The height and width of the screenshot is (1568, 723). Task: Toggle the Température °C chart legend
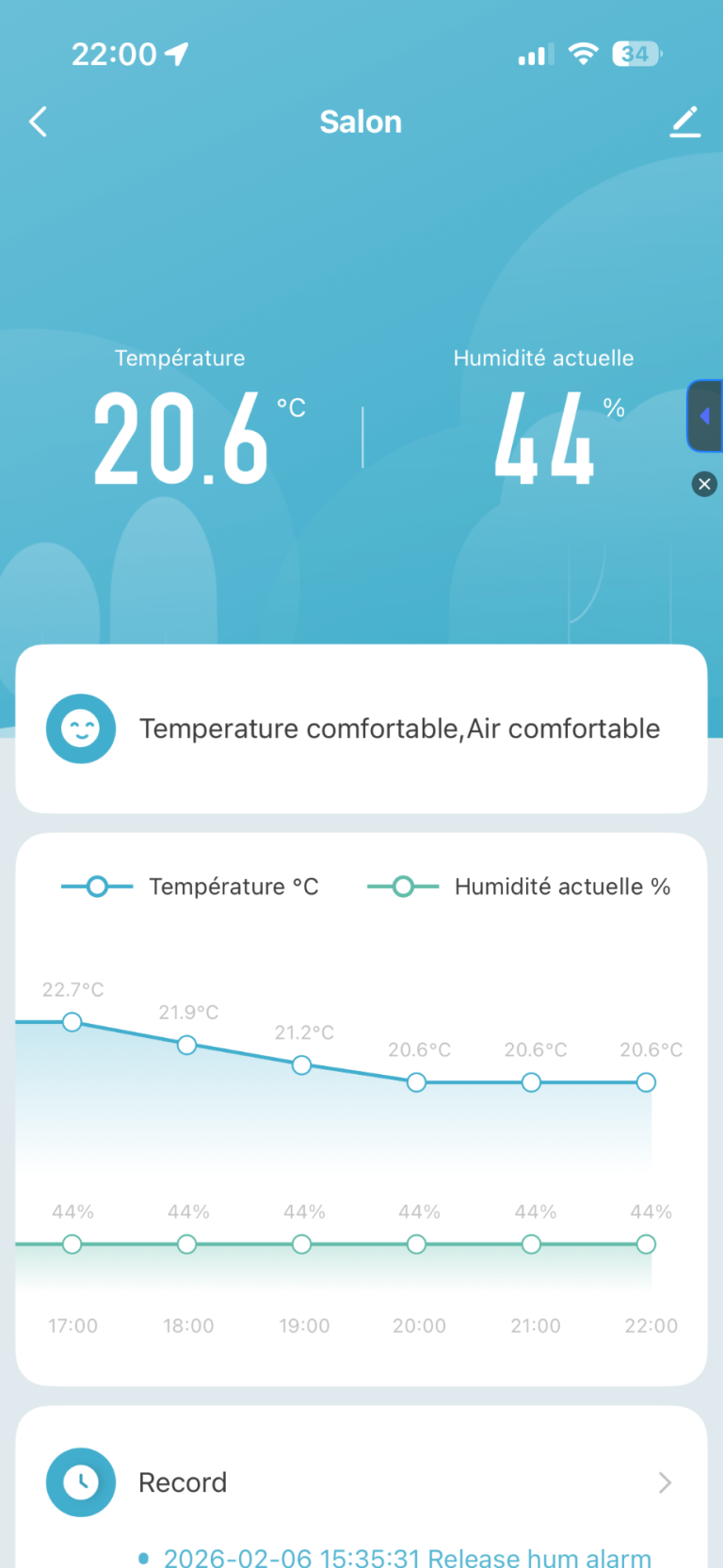click(x=190, y=887)
